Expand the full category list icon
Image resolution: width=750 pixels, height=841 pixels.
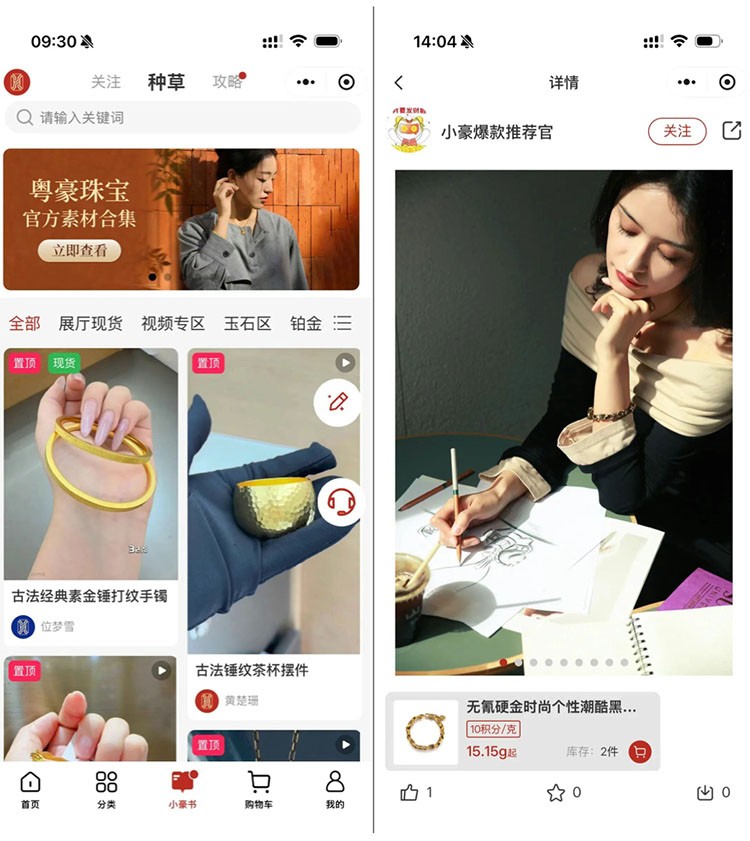(342, 323)
